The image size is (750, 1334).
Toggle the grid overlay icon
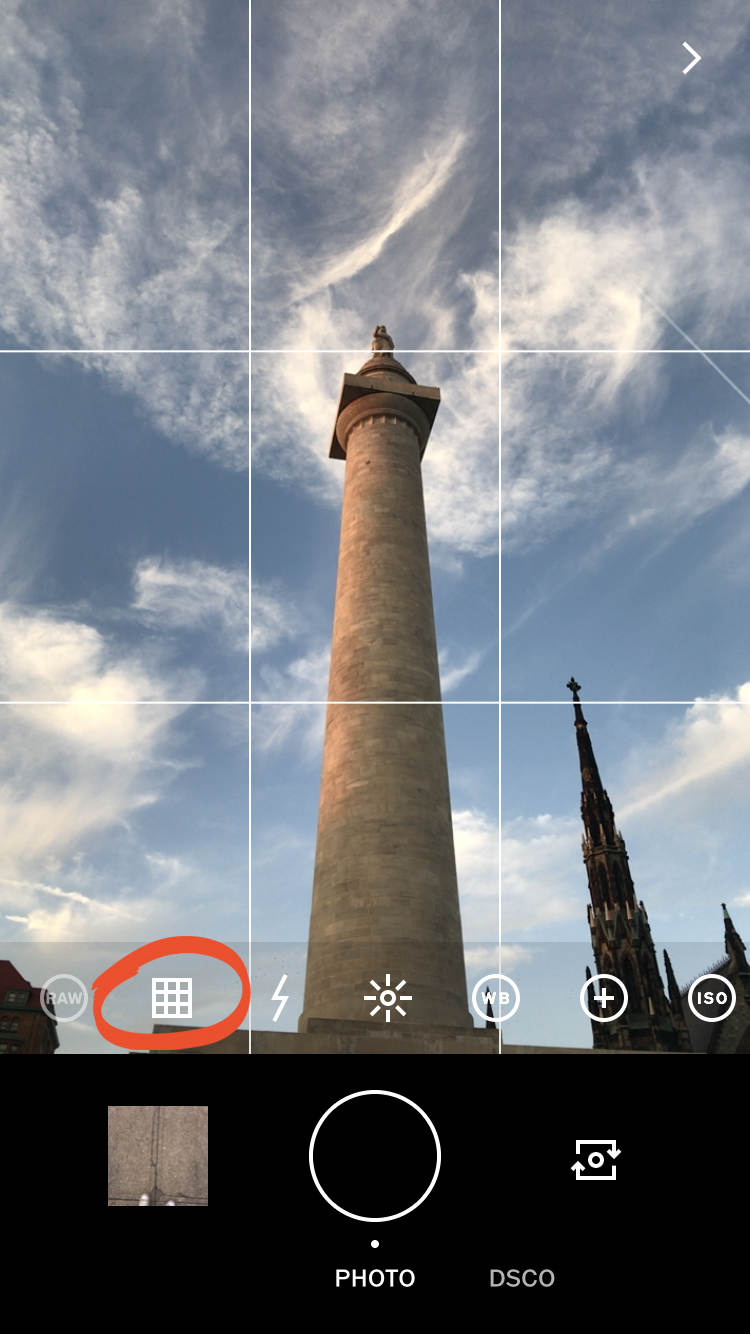point(171,997)
